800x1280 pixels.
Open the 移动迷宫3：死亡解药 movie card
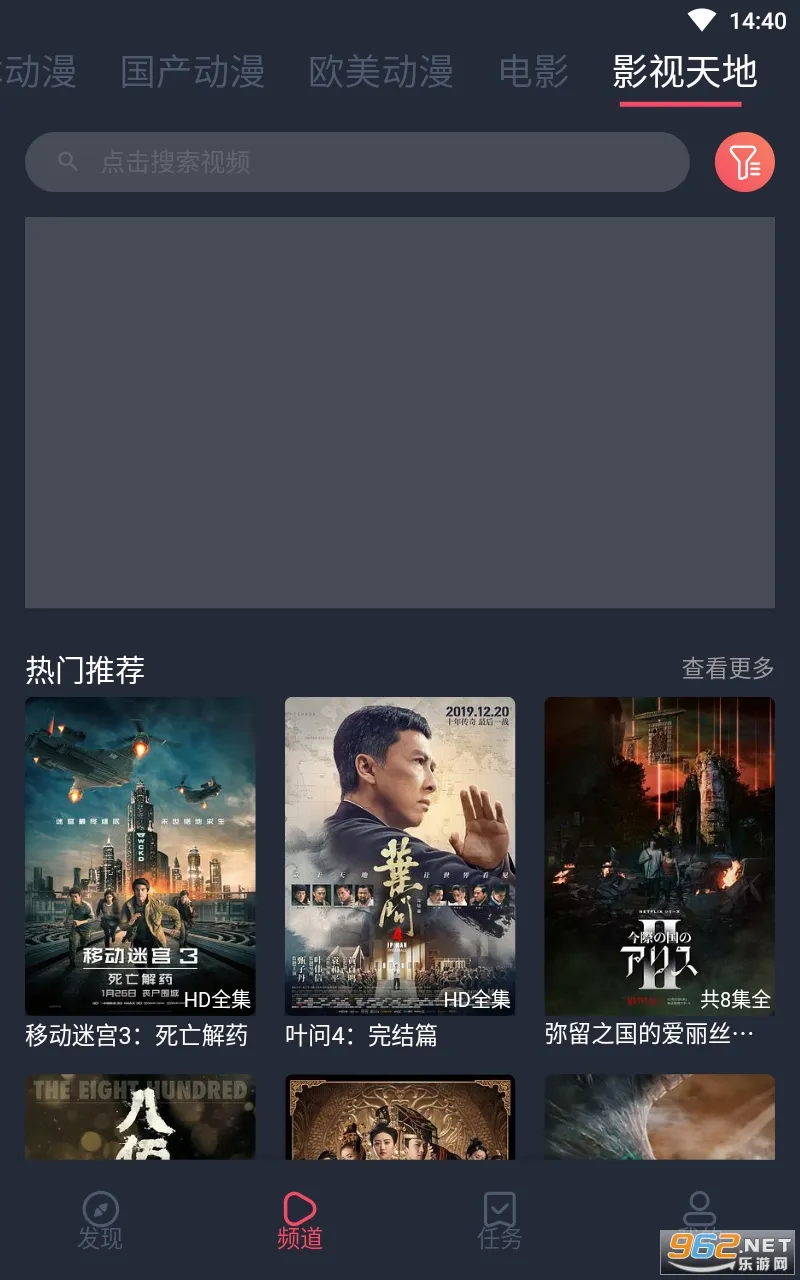pos(140,856)
